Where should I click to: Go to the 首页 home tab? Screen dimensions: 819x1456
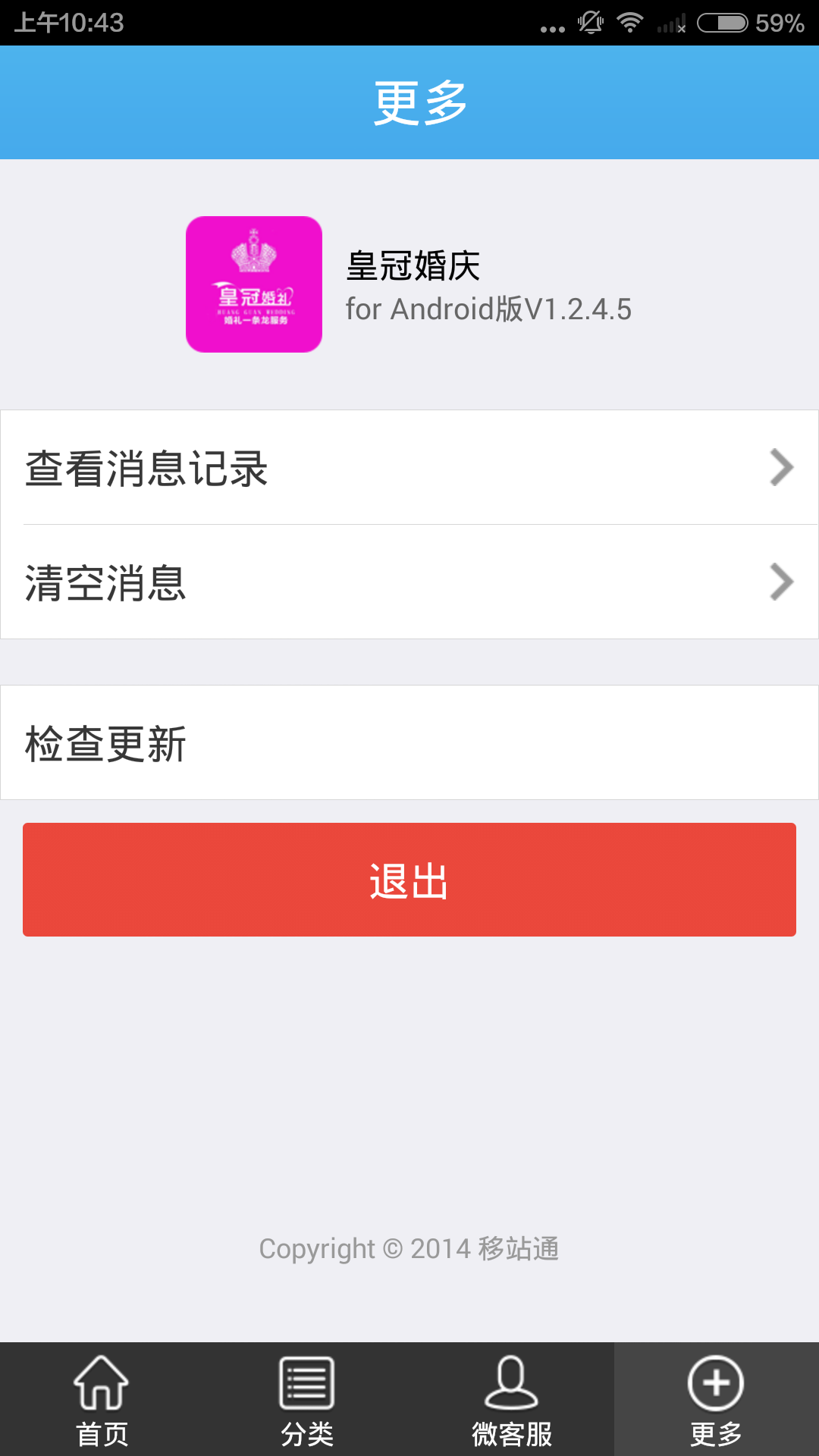pos(102,1400)
